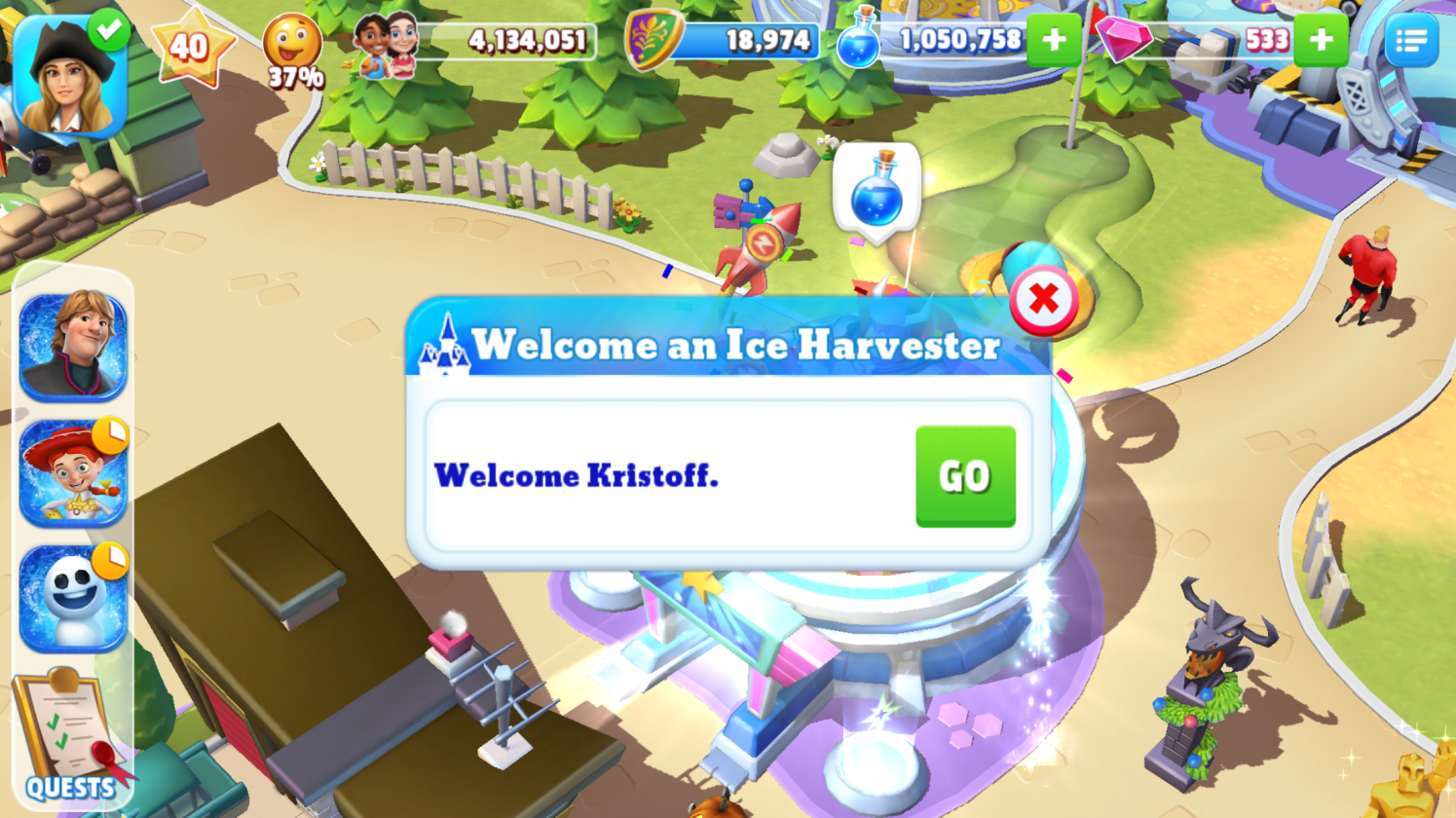View the level 40 star

[191, 45]
